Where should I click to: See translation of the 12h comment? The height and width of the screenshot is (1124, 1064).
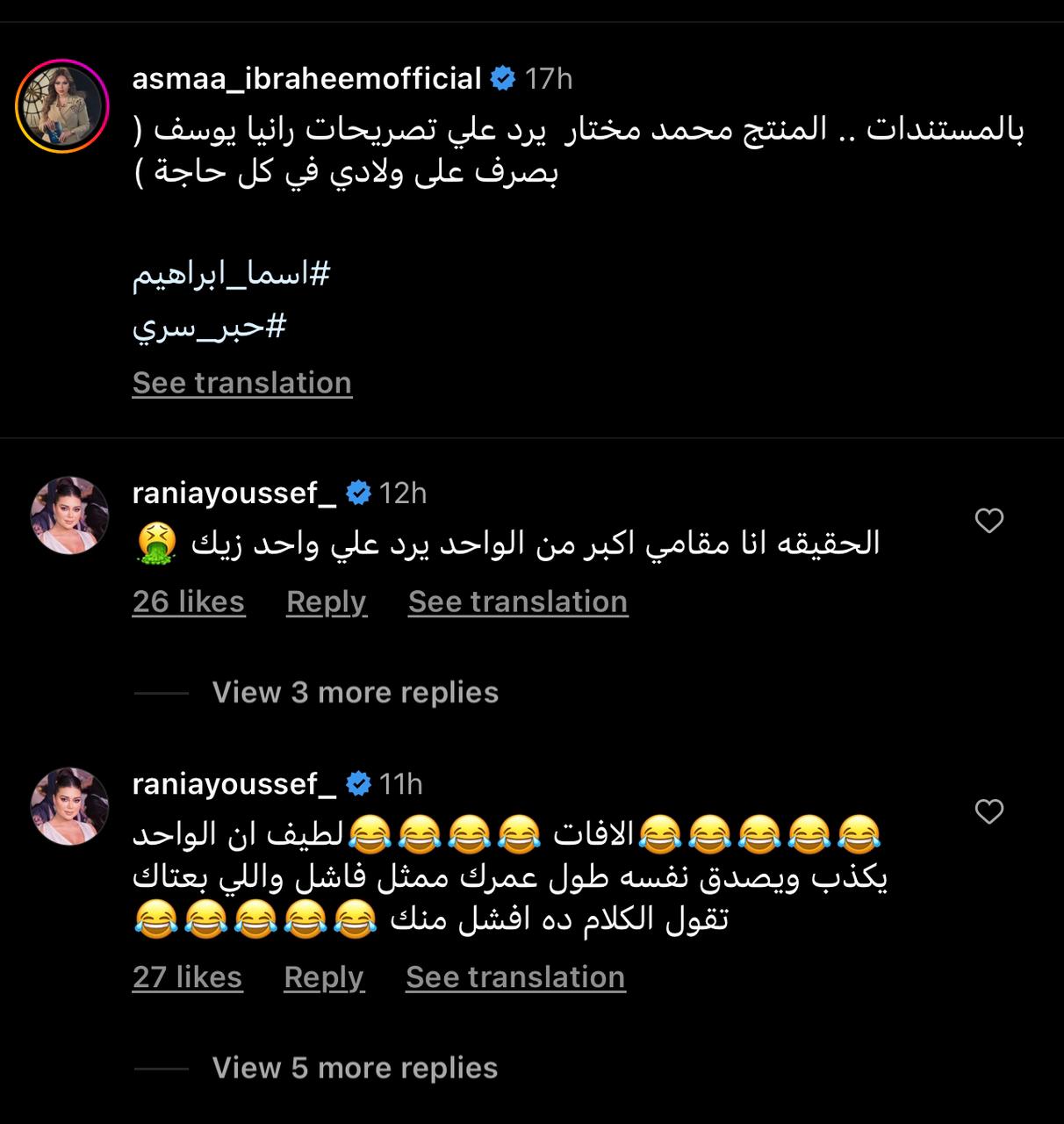pos(518,602)
